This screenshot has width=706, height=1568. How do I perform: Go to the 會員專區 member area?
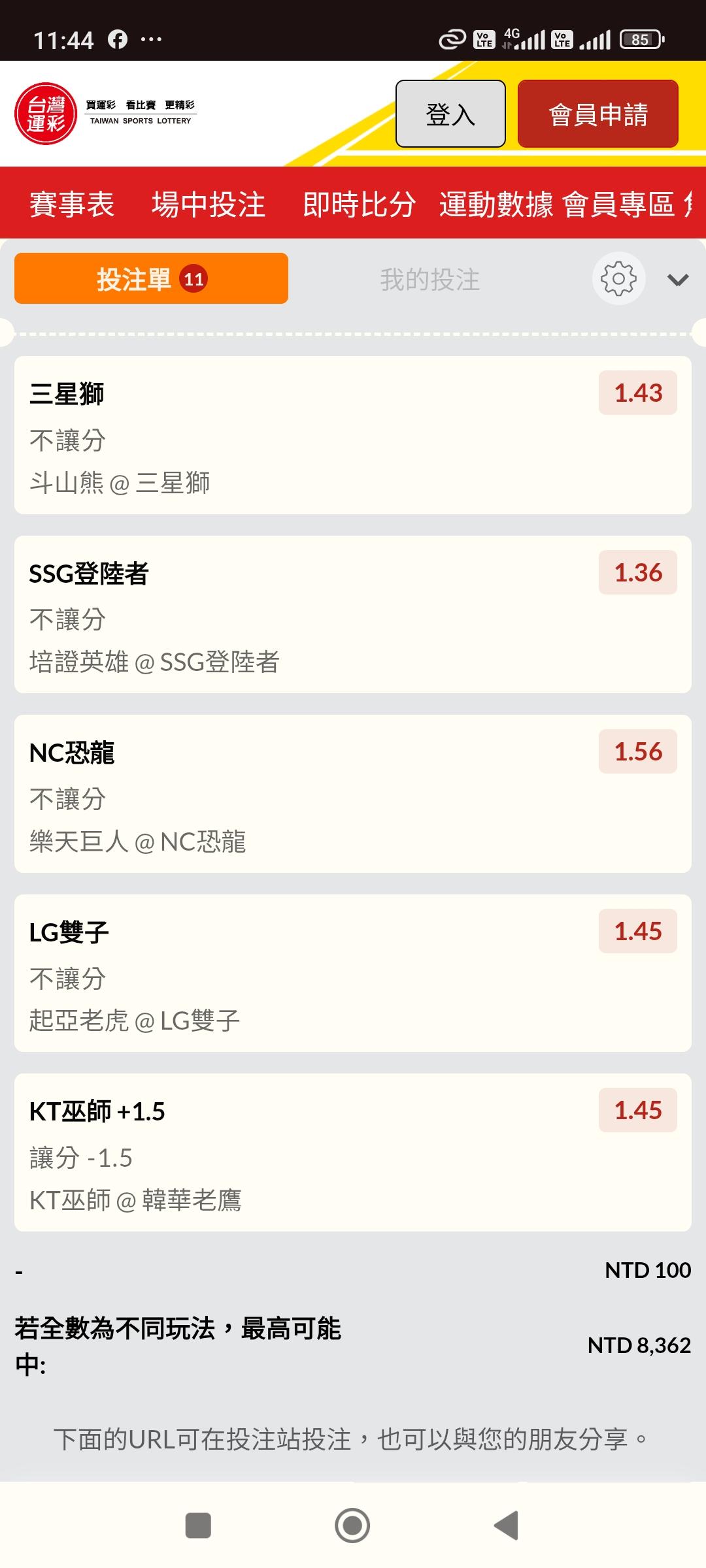click(x=618, y=204)
